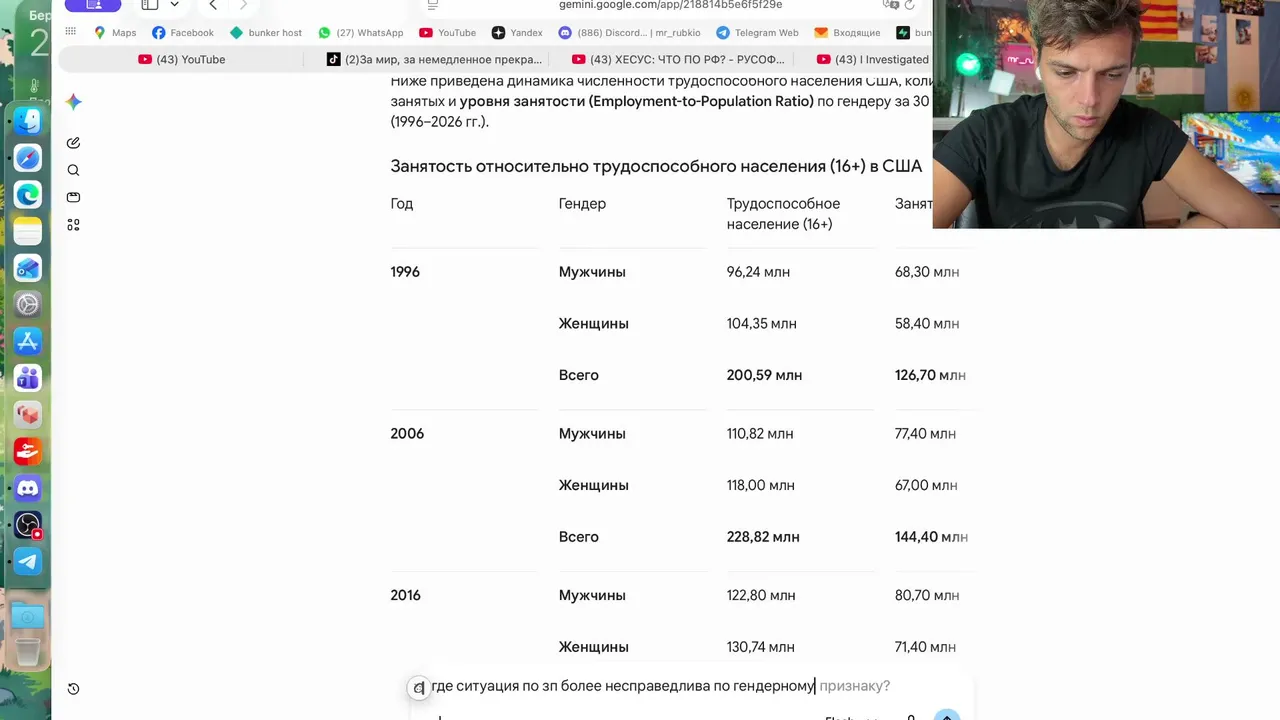This screenshot has height=720, width=1280.
Task: Open the Yandex bookmark
Action: point(517,33)
